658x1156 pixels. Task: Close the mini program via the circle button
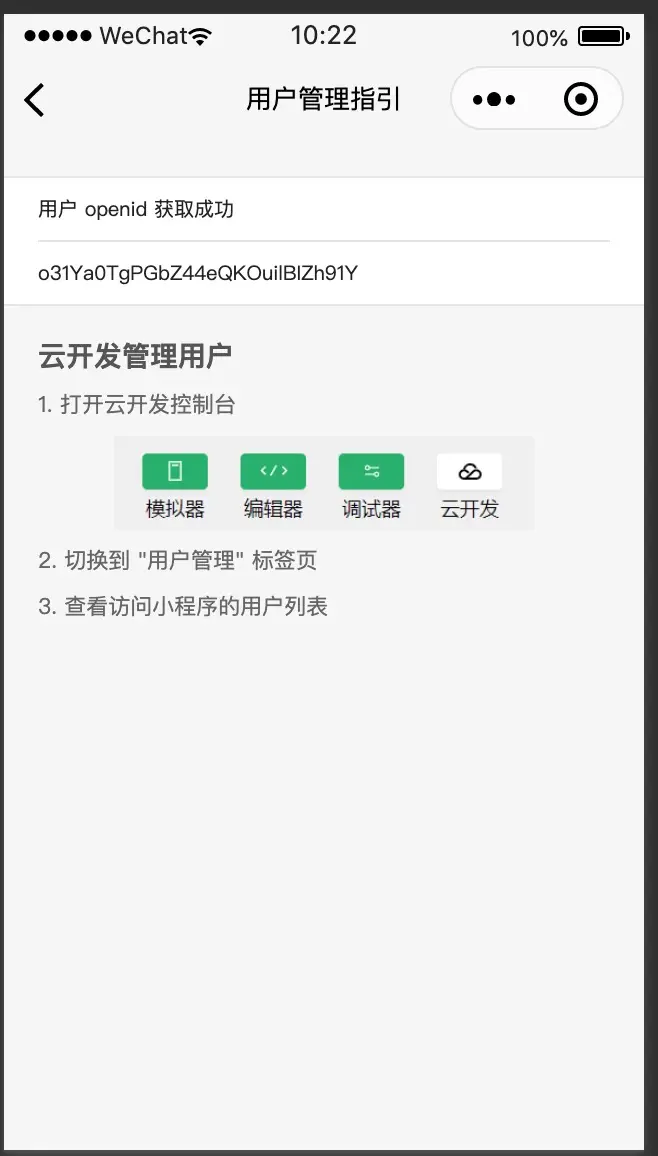(581, 100)
